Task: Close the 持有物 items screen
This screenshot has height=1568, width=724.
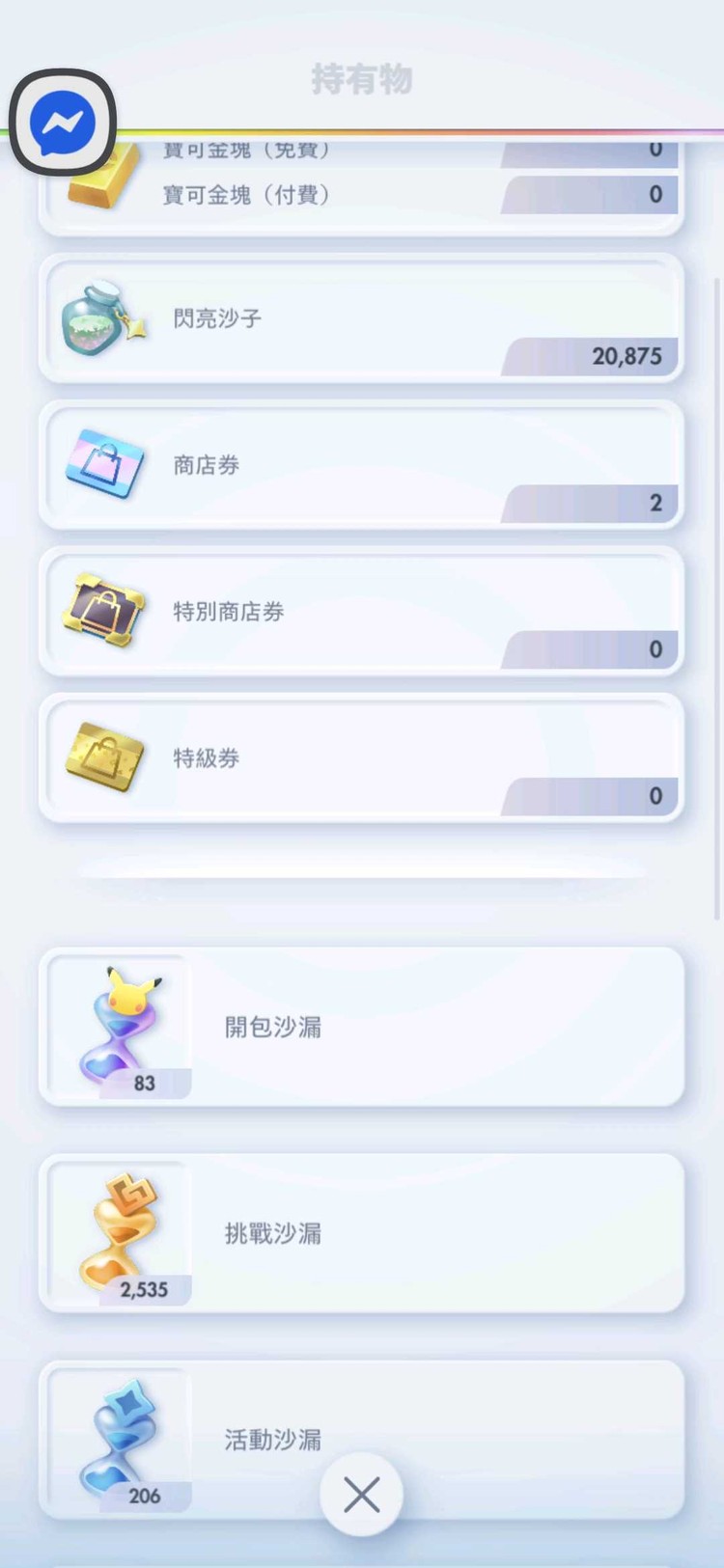Action: (361, 1494)
